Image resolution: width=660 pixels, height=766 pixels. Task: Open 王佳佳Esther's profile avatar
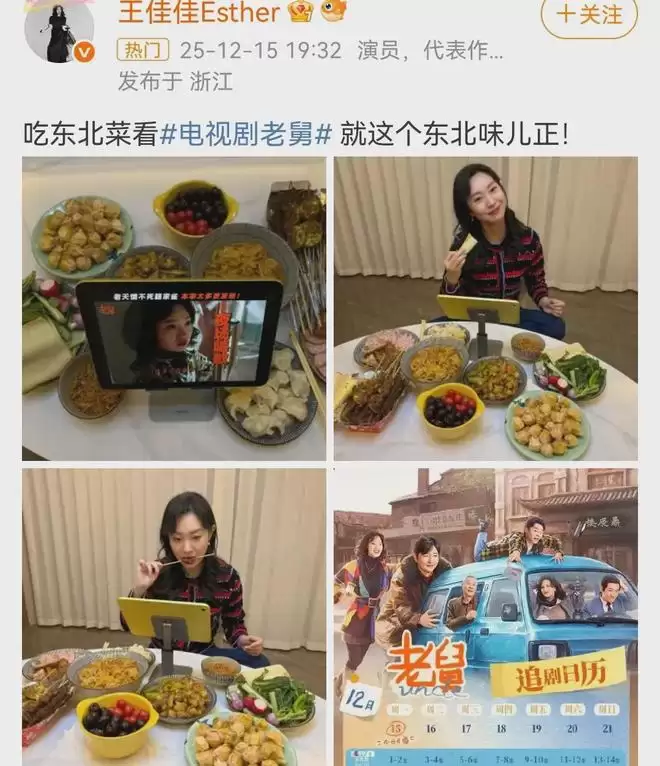tap(59, 30)
